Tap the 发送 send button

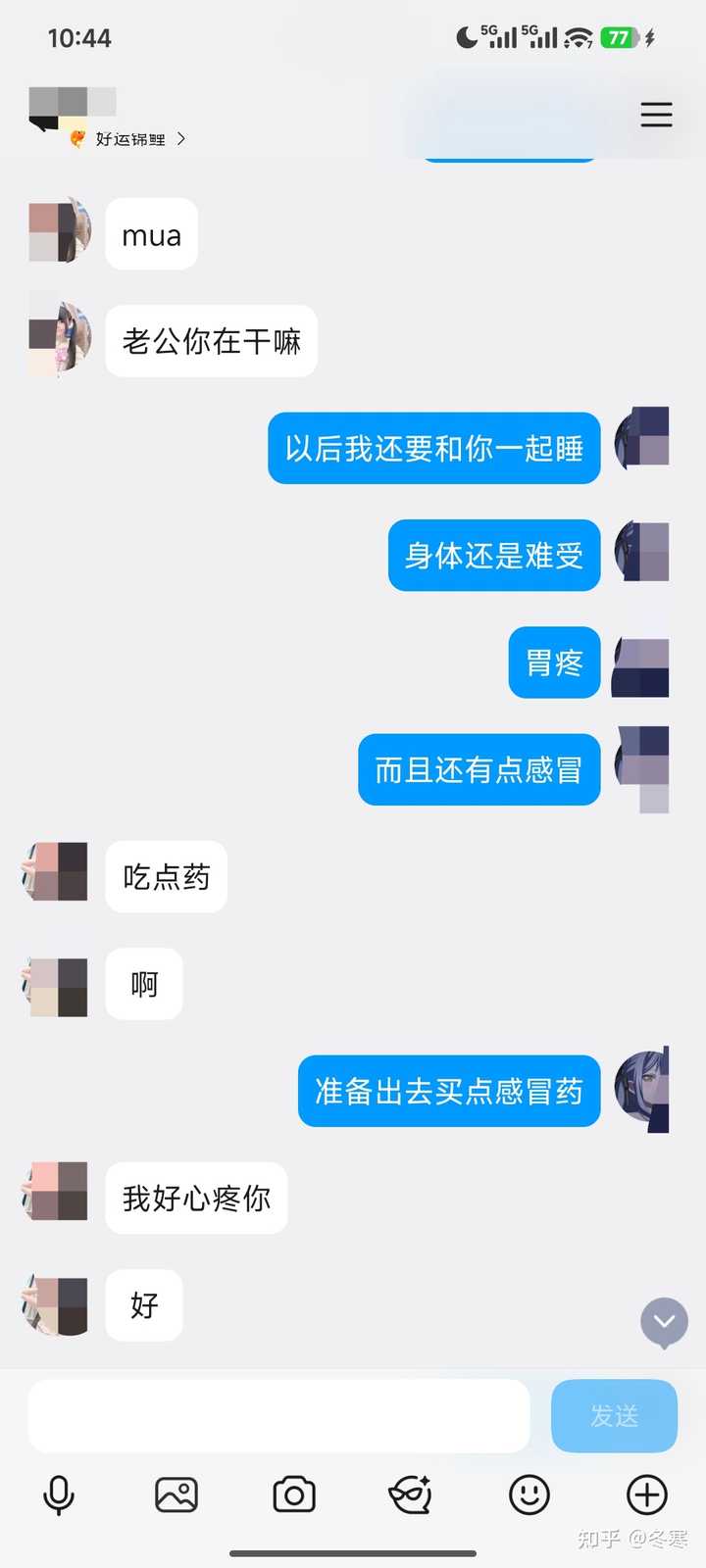pos(614,1415)
